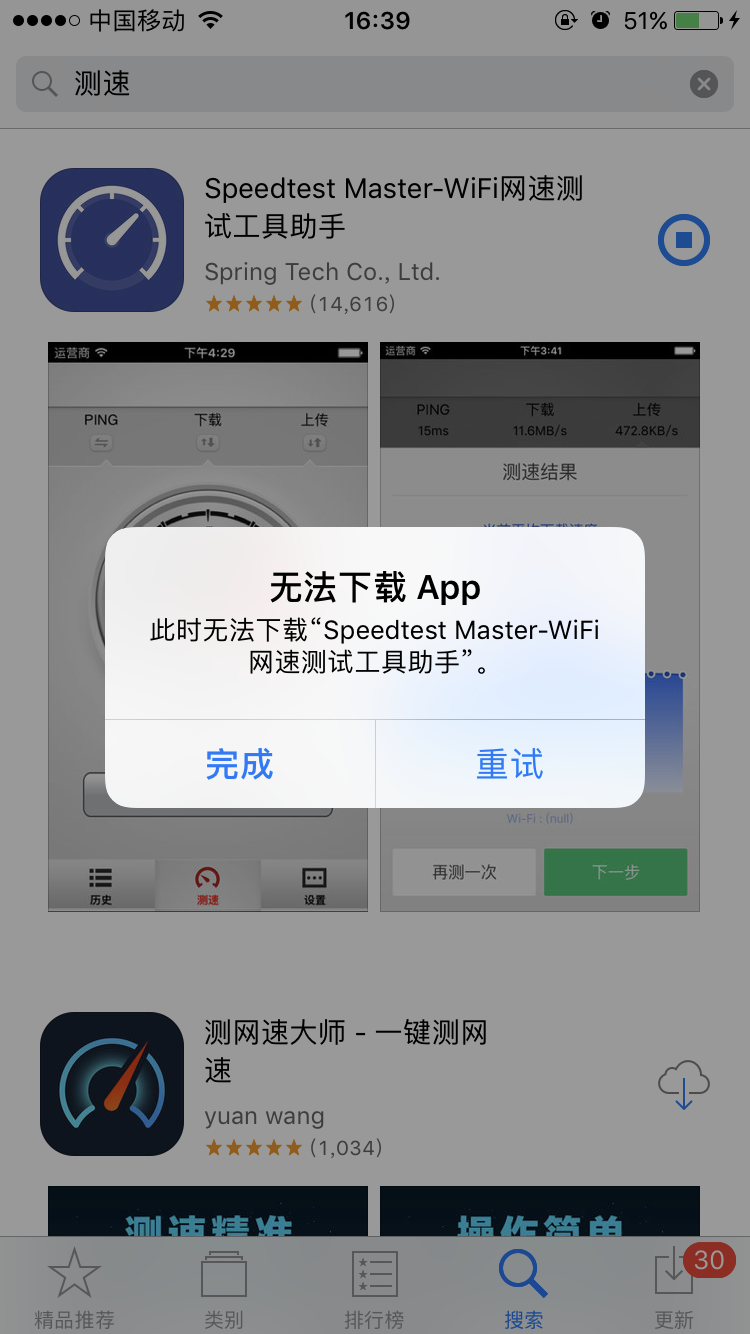Open Speedtest Master-WiFi app details
Image resolution: width=750 pixels, height=1334 pixels.
(x=393, y=207)
